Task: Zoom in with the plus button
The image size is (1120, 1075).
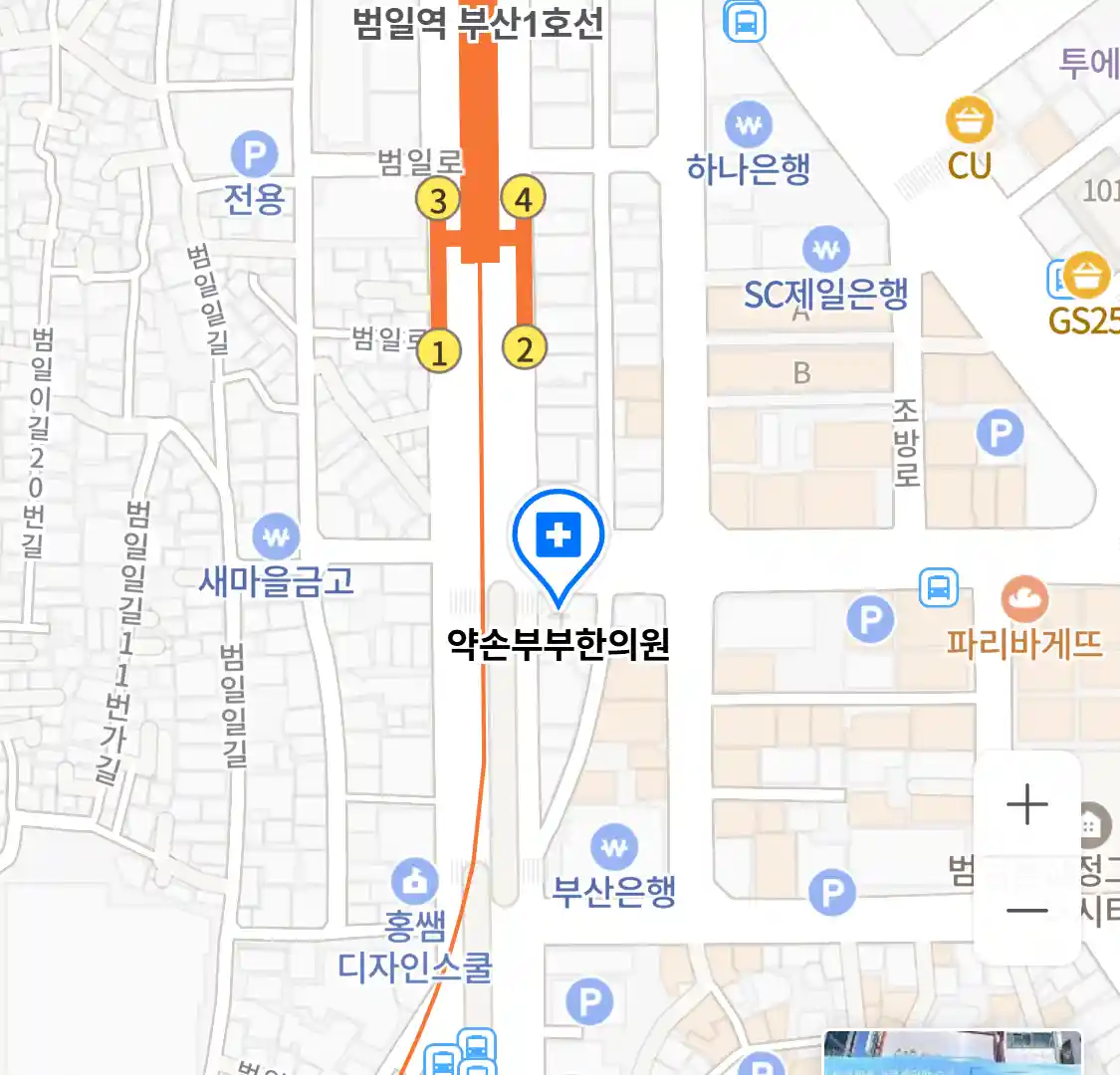Action: (1026, 804)
